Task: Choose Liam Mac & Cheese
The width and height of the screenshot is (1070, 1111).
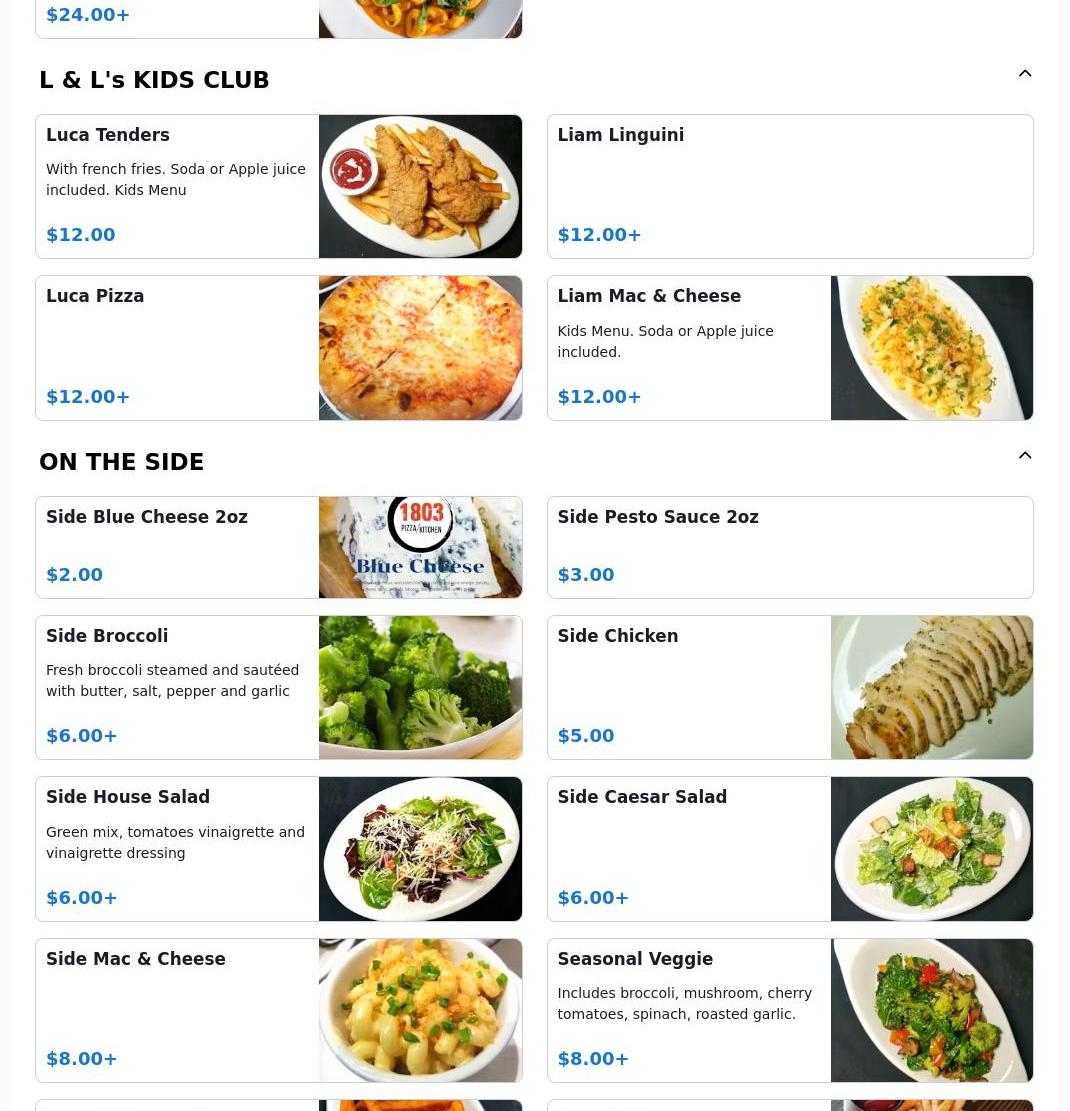Action: (x=789, y=348)
